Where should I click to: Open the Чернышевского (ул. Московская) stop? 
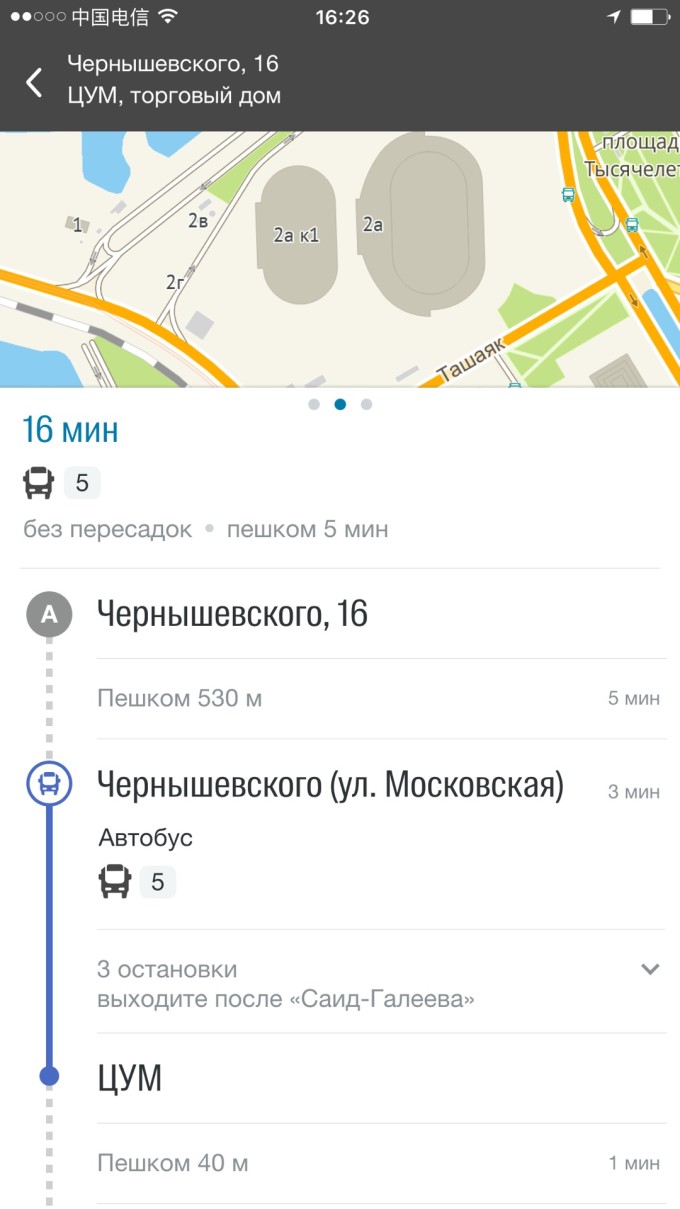pyautogui.click(x=330, y=786)
